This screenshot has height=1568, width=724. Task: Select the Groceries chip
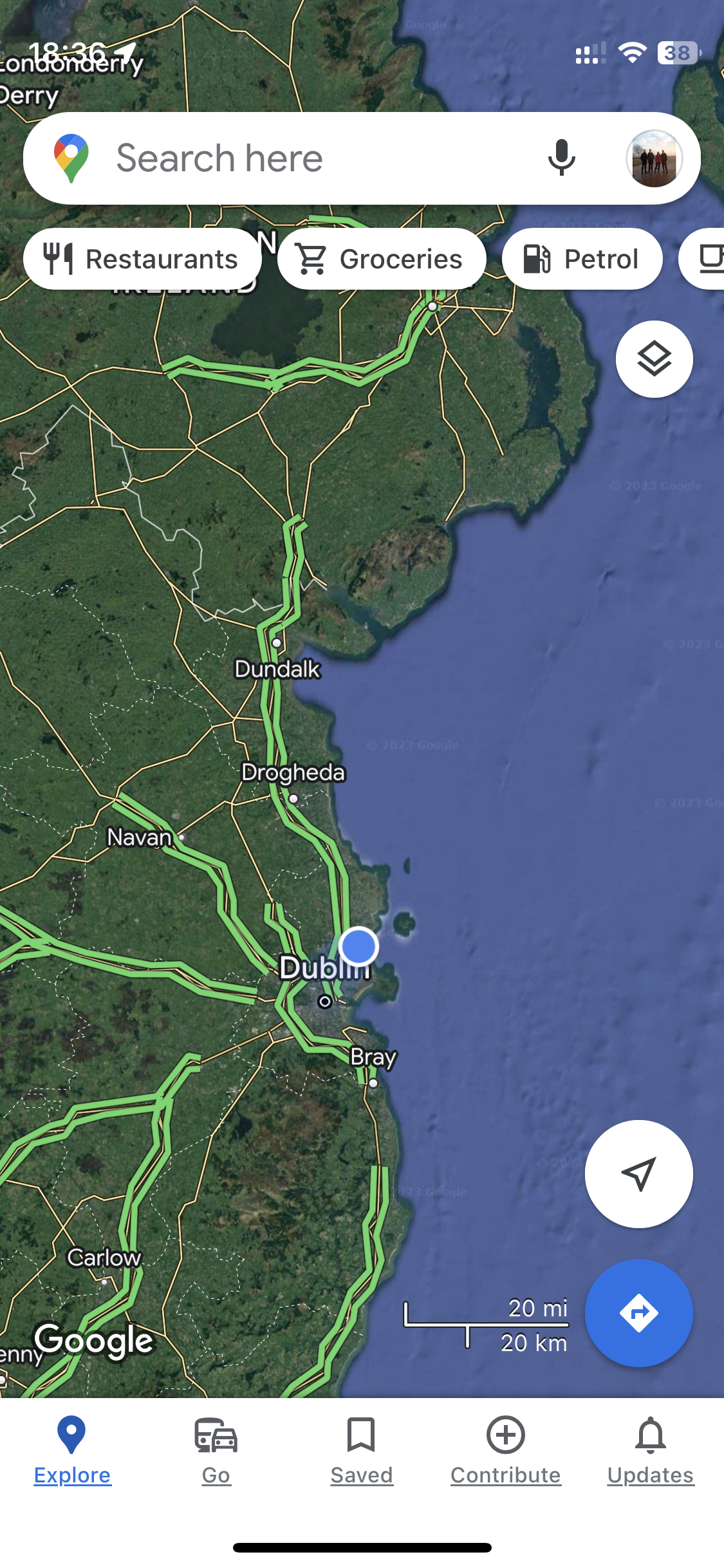[381, 259]
